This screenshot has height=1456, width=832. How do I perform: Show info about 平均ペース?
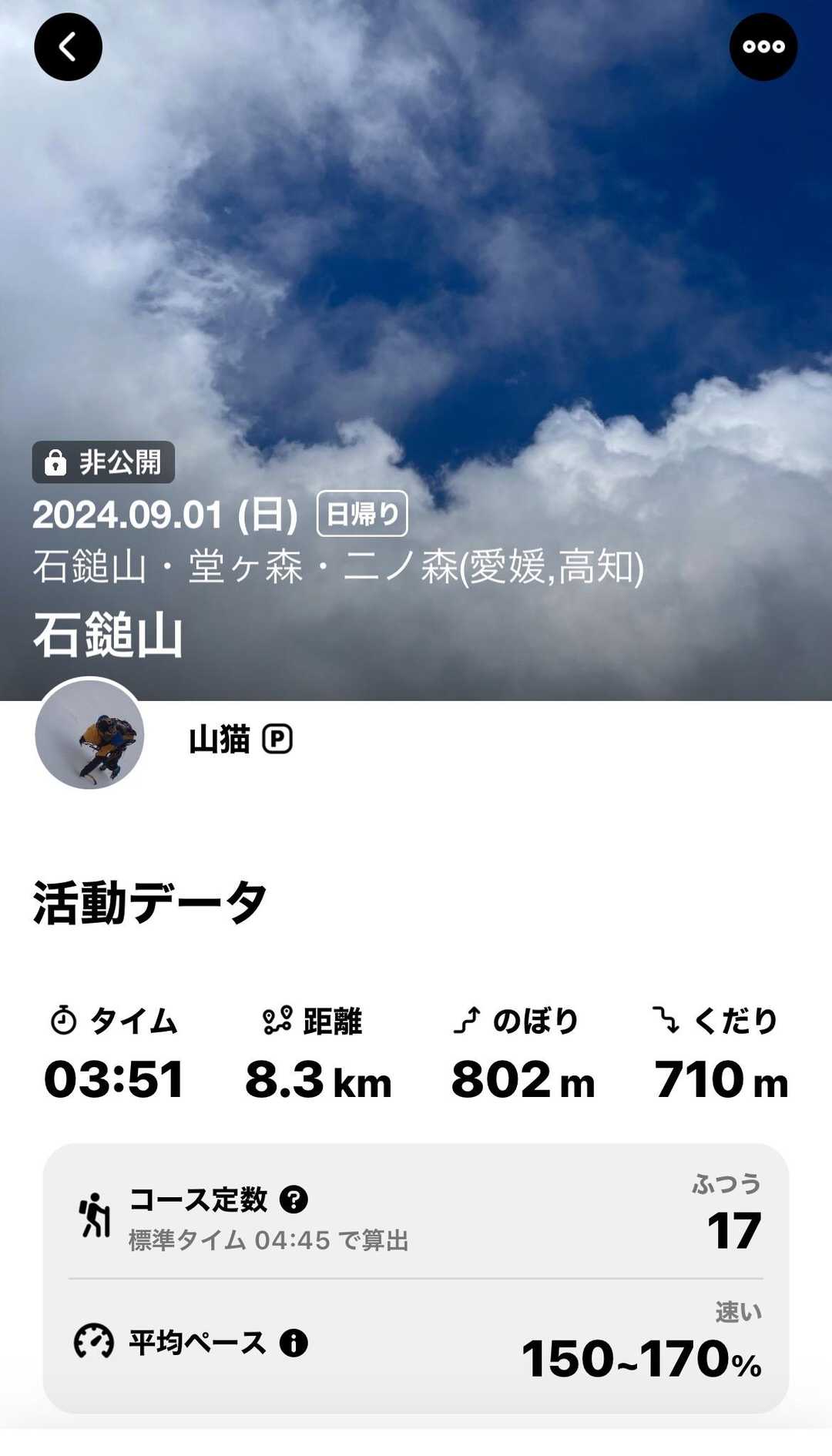pyautogui.click(x=294, y=1343)
